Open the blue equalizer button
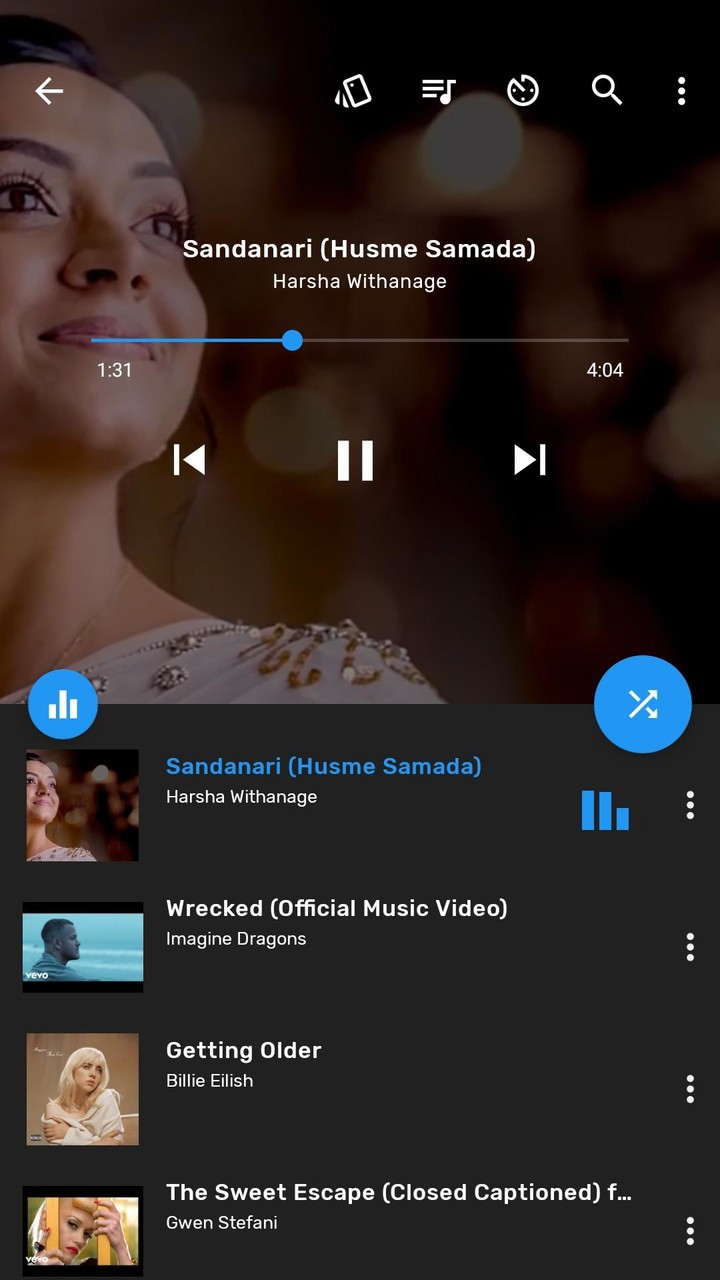The image size is (720, 1280). 63,704
